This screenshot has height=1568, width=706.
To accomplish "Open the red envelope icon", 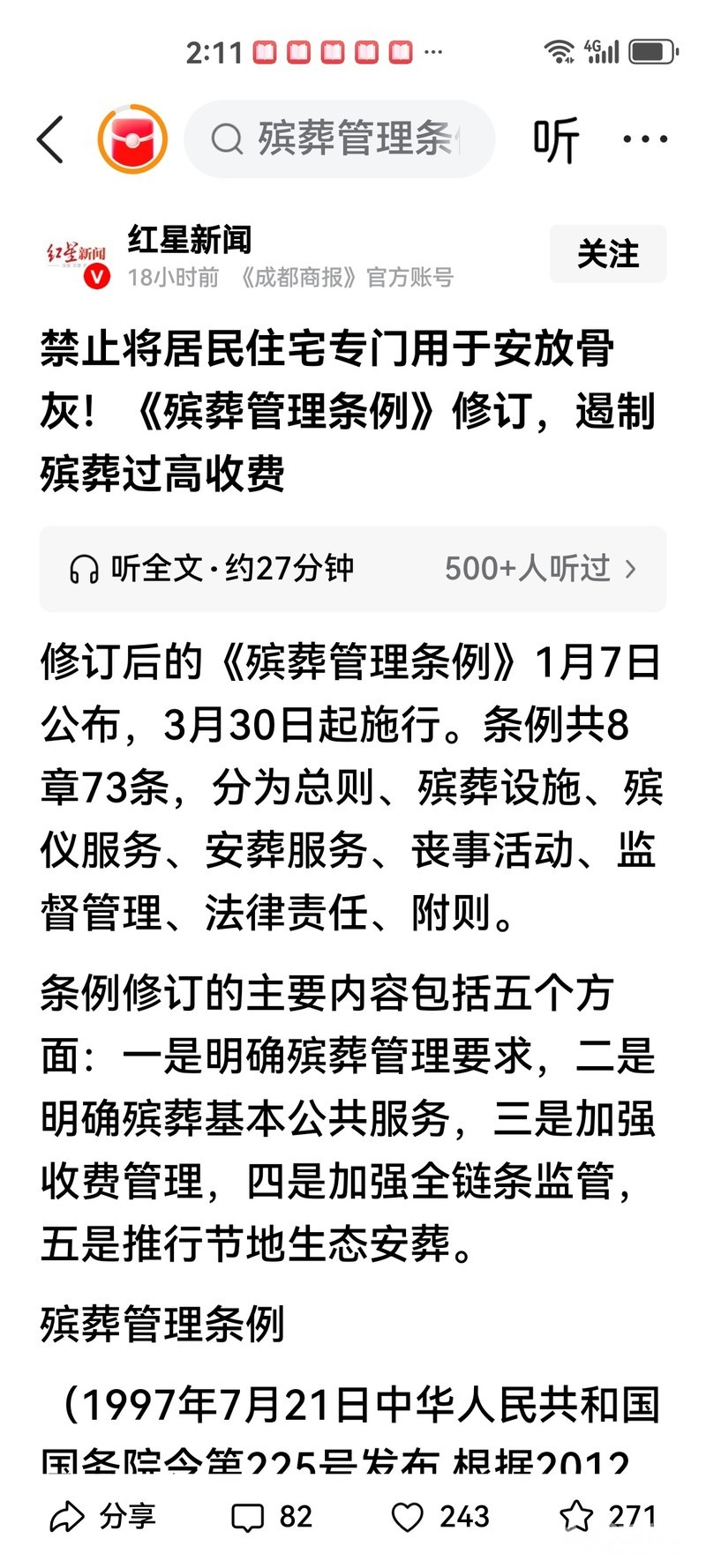I will coord(132,139).
